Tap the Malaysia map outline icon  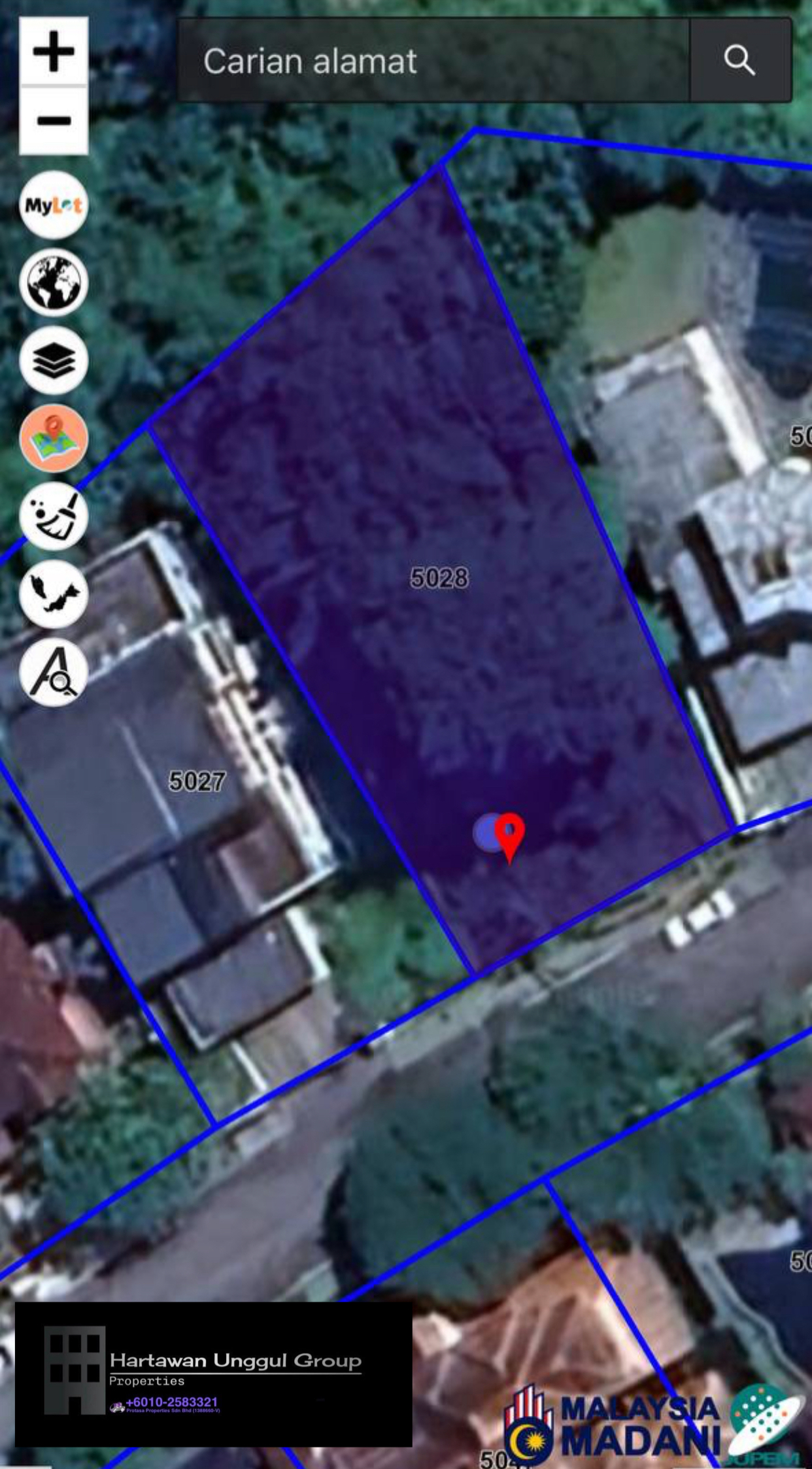pyautogui.click(x=54, y=594)
